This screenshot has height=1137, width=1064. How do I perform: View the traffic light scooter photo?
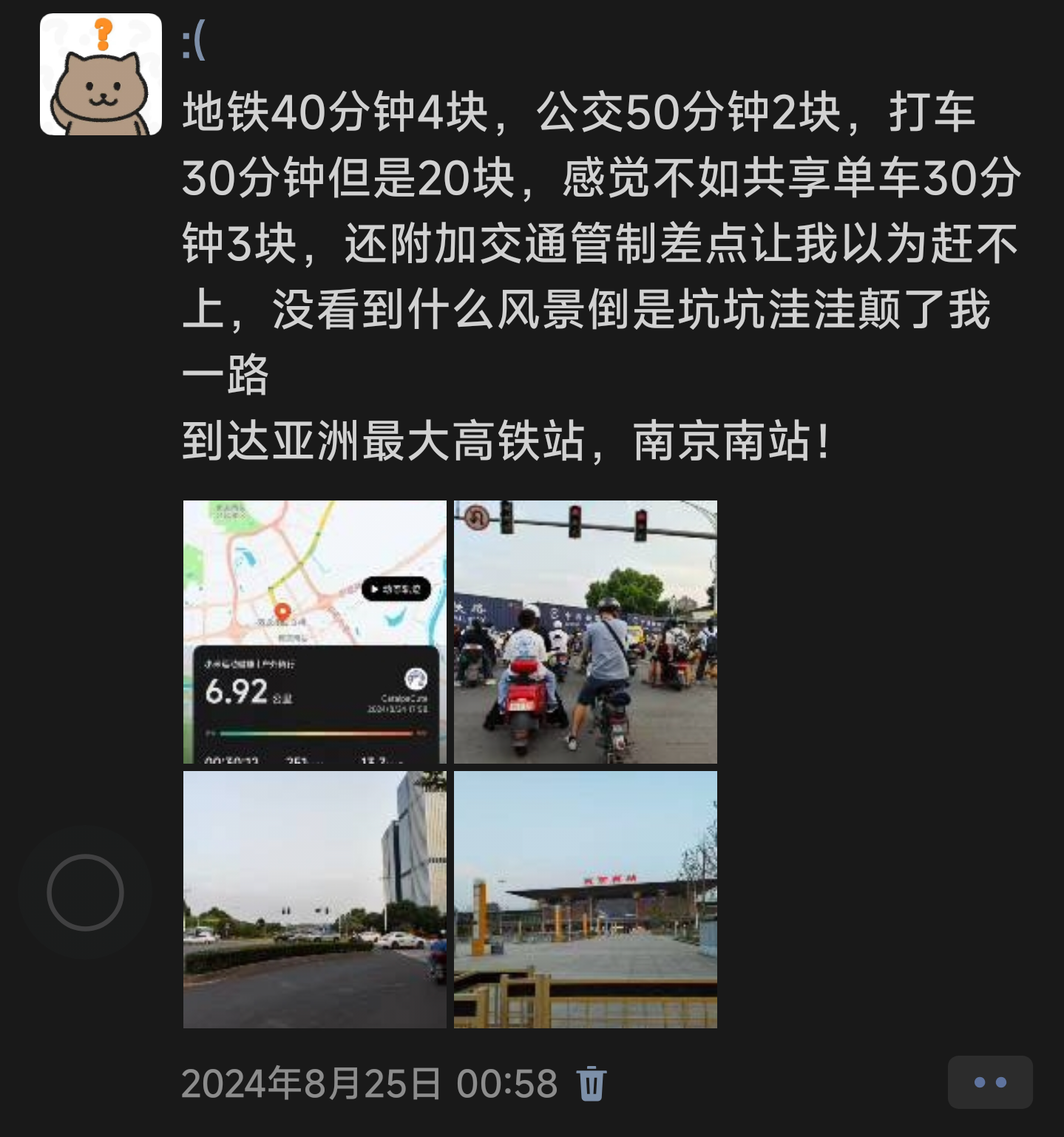(x=585, y=632)
